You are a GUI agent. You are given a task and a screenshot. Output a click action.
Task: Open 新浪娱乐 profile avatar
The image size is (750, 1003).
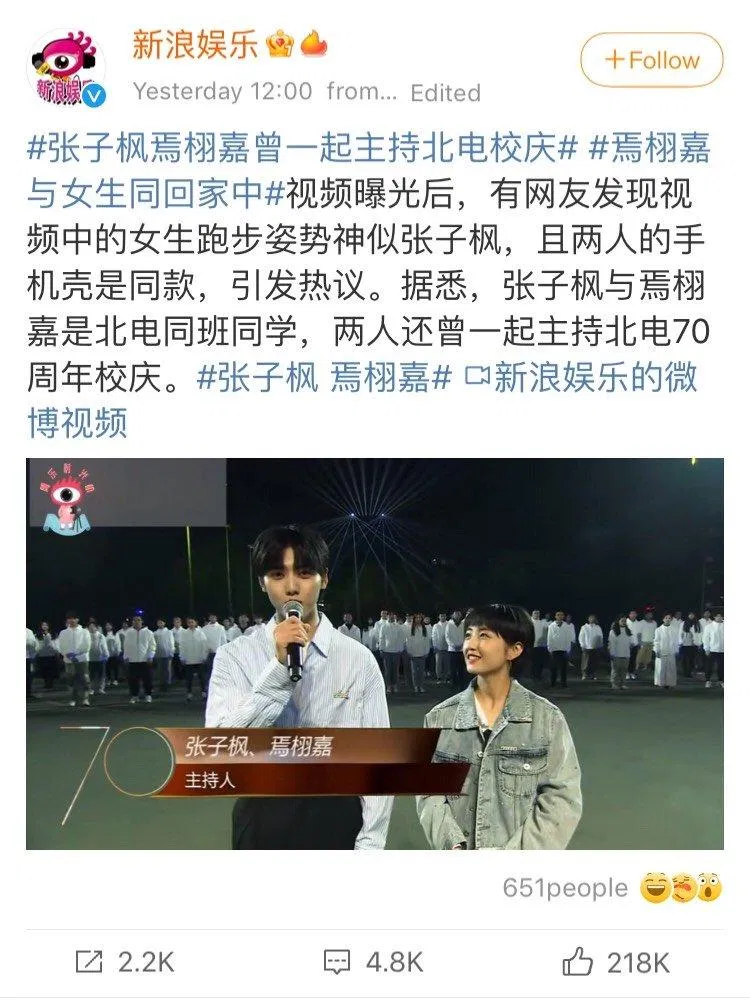click(67, 68)
